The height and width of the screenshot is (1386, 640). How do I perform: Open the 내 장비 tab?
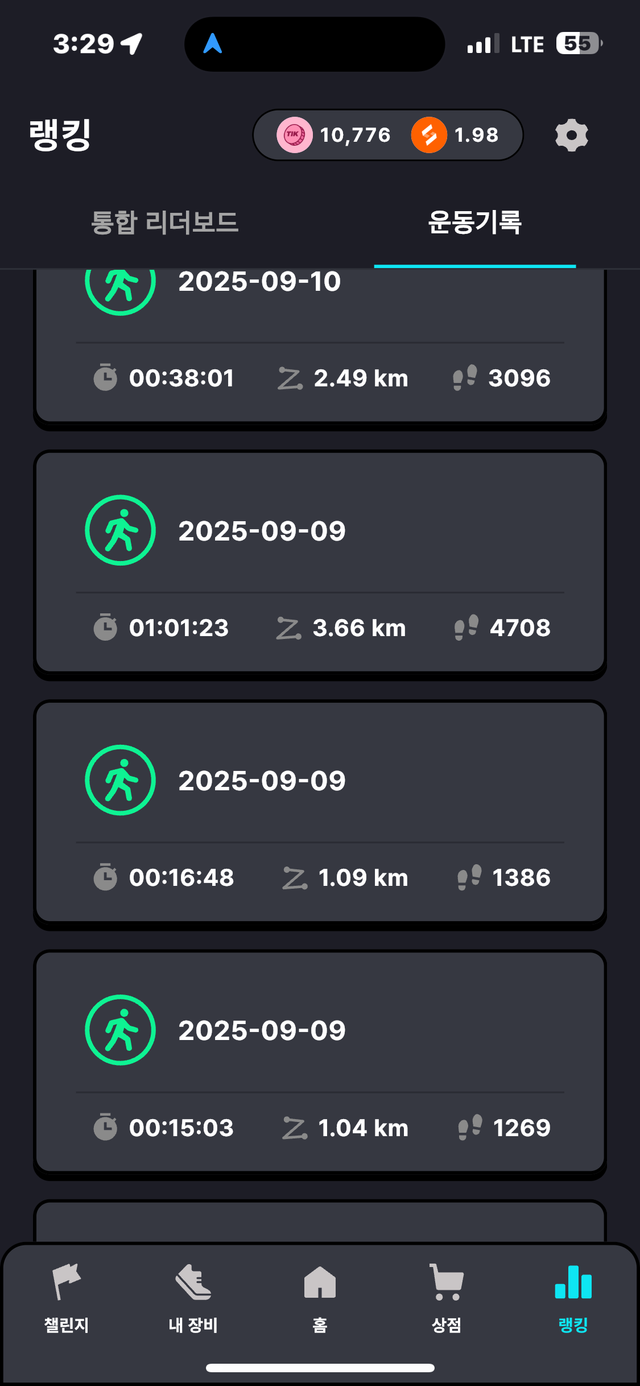[x=193, y=1298]
